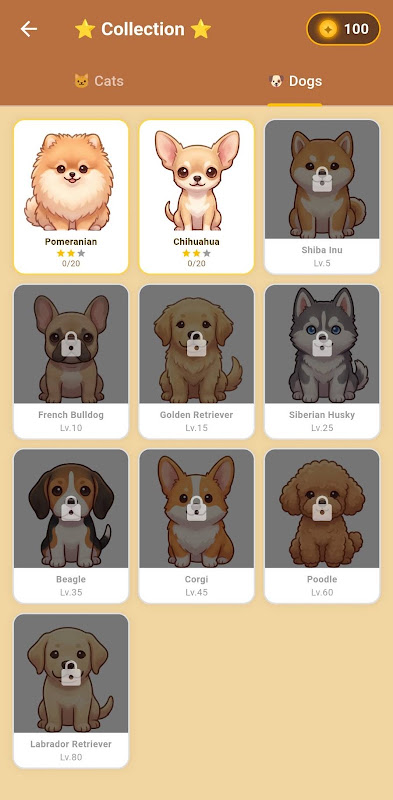Select the Dogs tab
The image size is (393, 800).
coord(295,81)
